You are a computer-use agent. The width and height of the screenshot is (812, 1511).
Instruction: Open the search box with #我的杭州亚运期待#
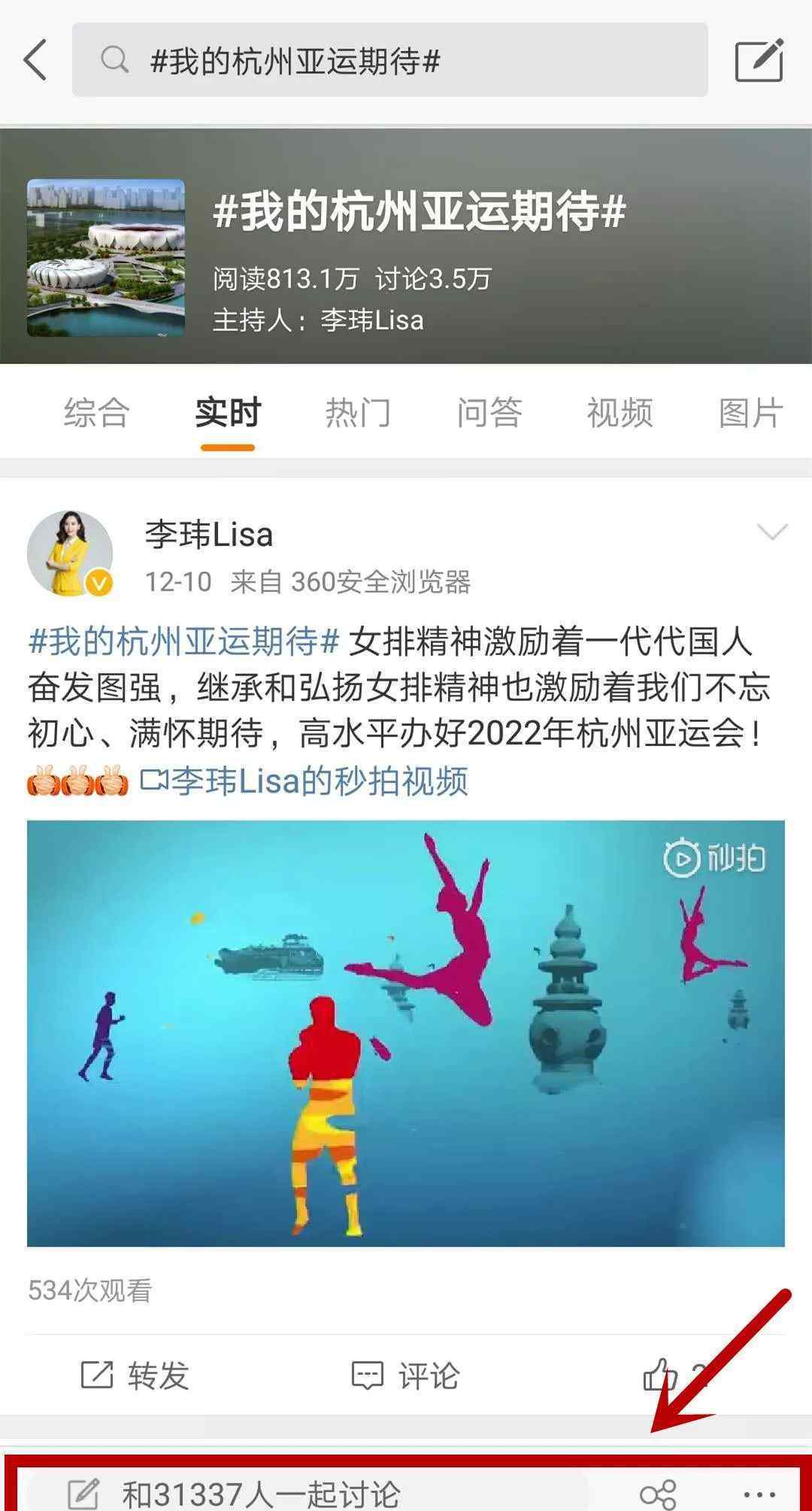tap(389, 60)
